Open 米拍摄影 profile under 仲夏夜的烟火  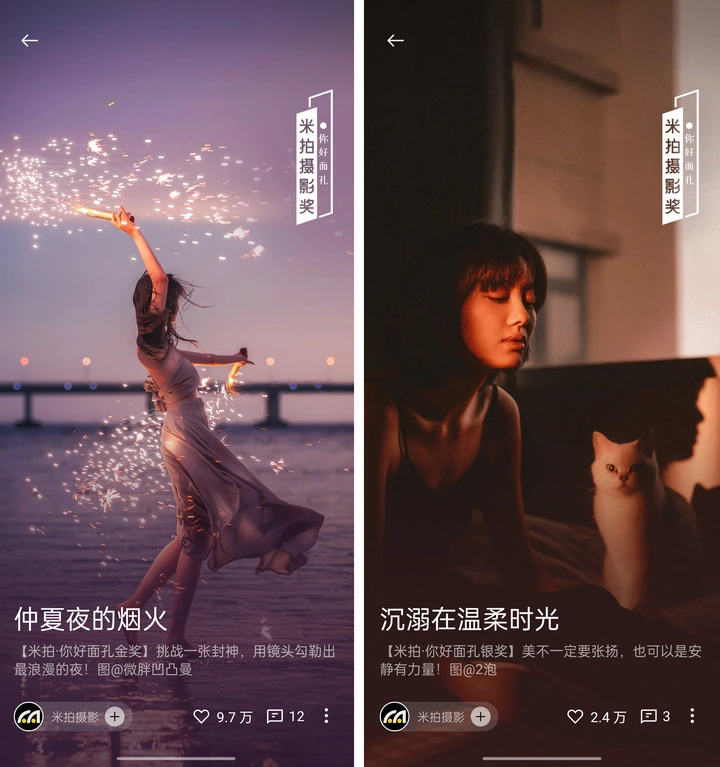(28, 717)
